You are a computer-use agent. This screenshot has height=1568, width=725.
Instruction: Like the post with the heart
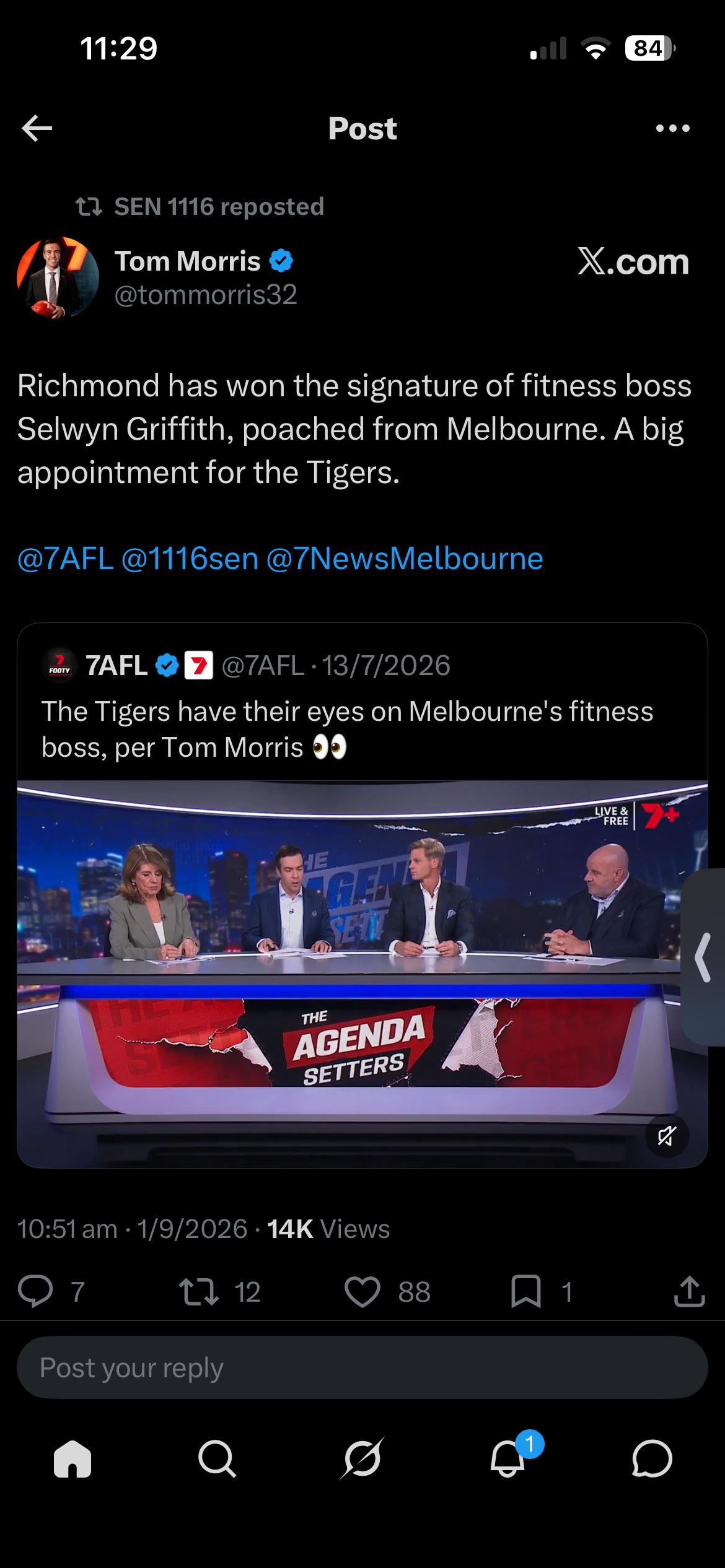pos(362,1292)
